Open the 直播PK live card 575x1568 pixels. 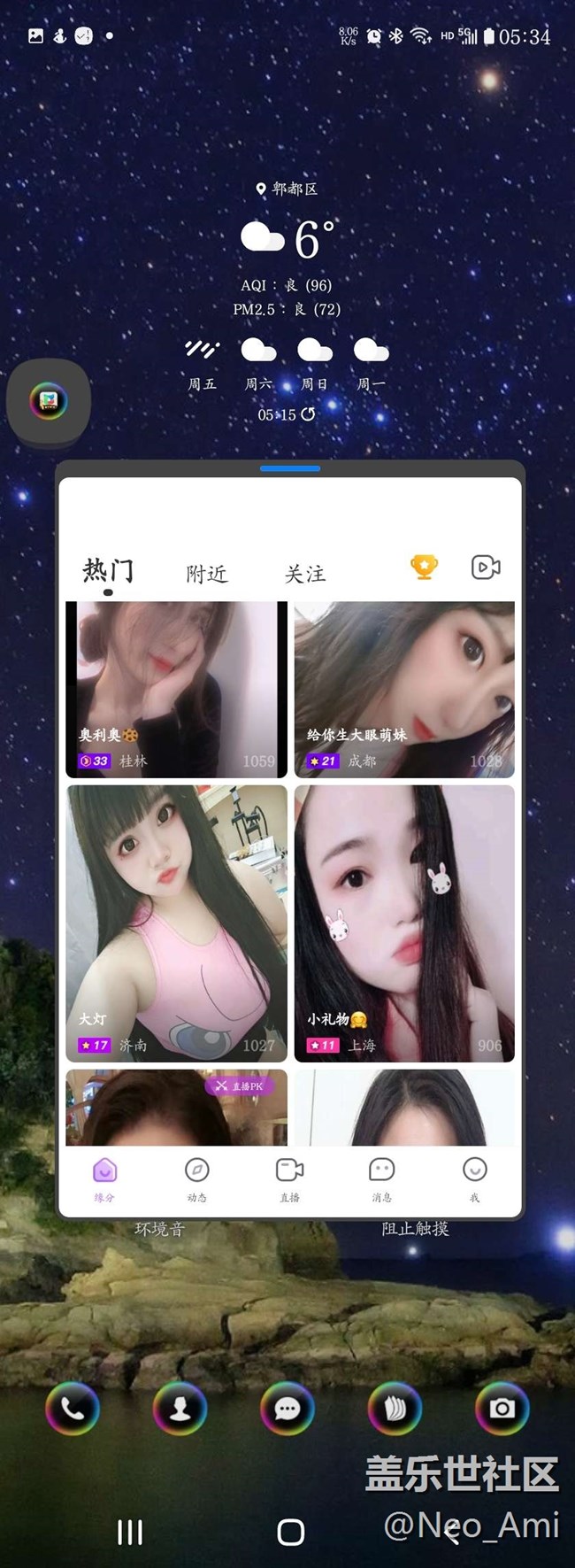[176, 1107]
